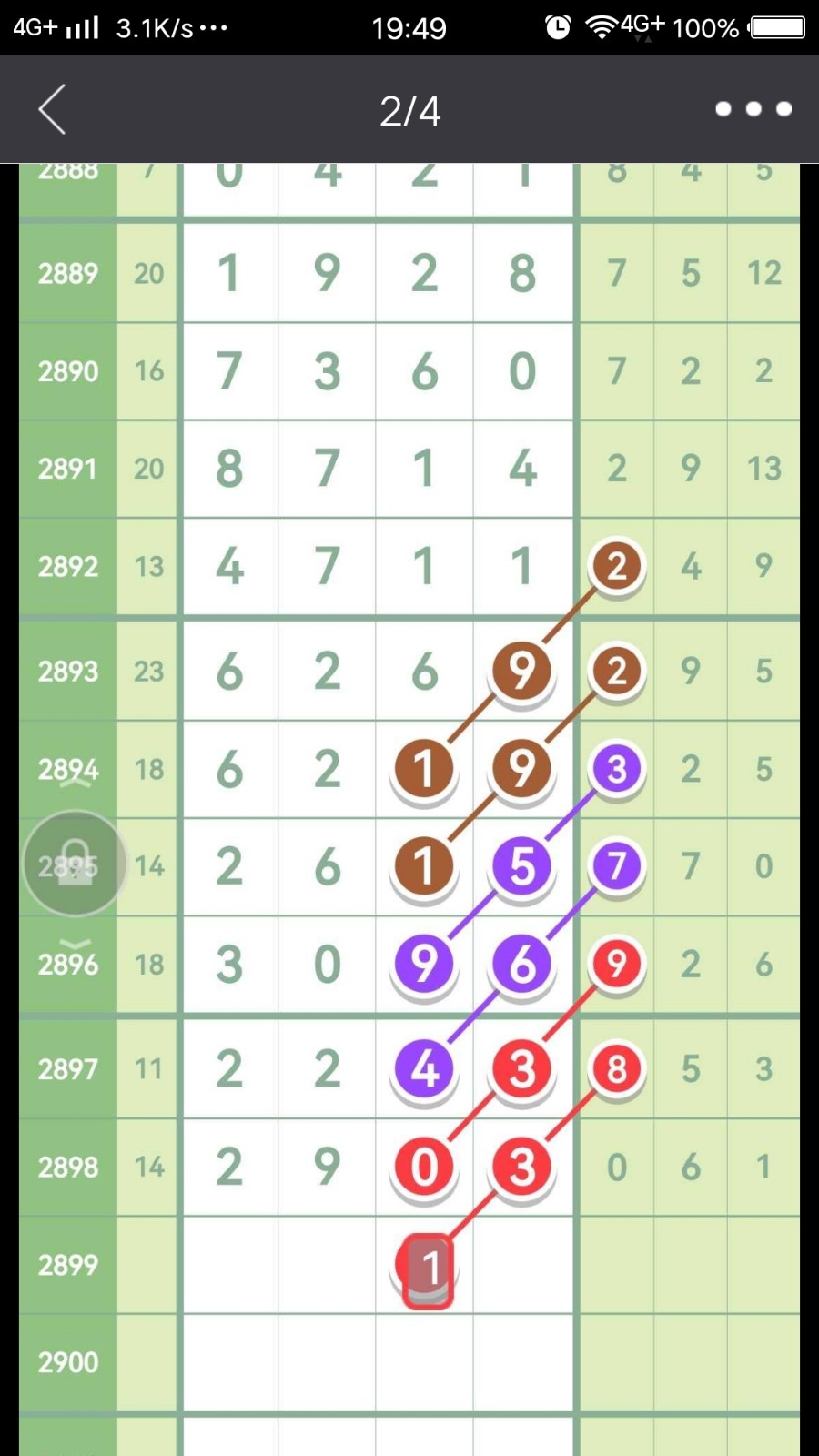Select the red circled 8 in row 2897
Screen dimensions: 819x1456
click(615, 1068)
